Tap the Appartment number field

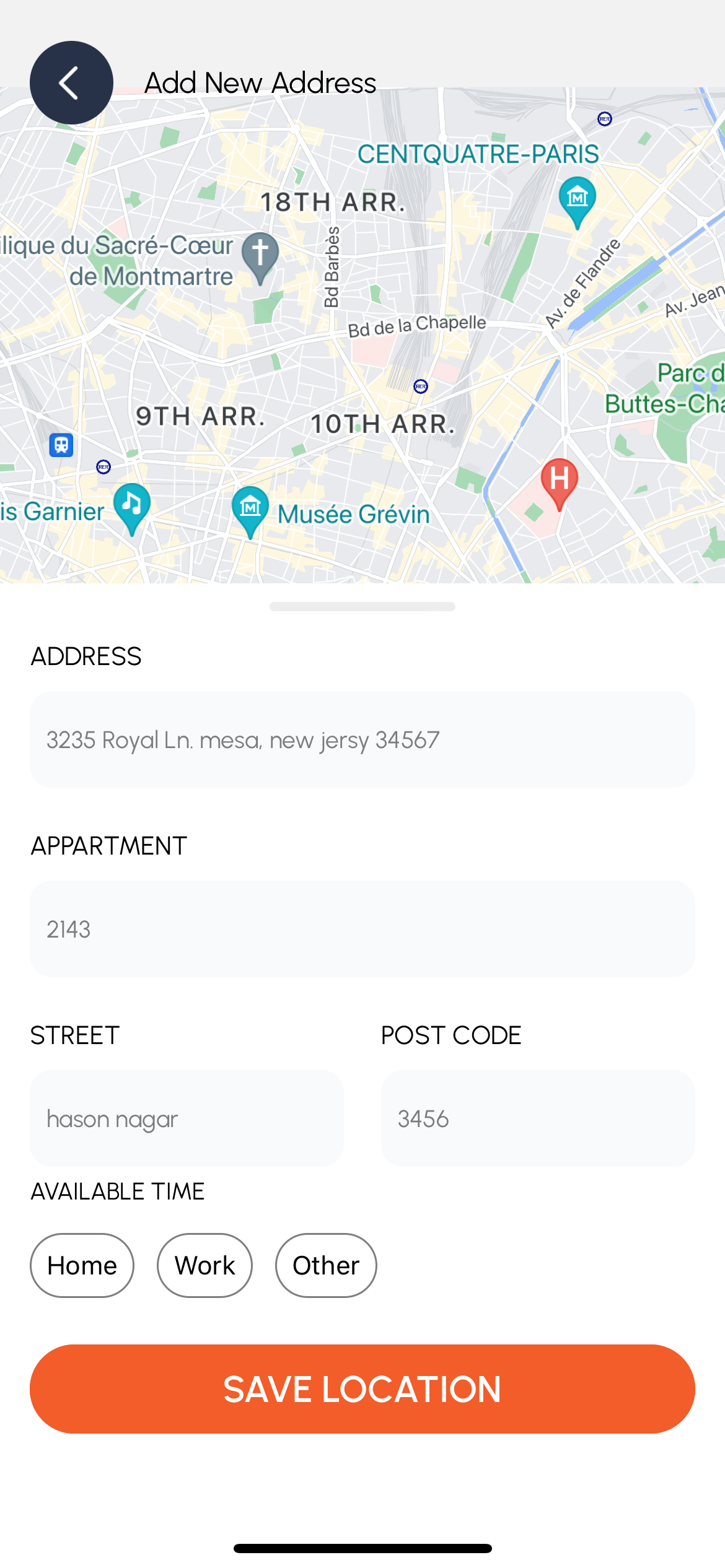coord(362,929)
